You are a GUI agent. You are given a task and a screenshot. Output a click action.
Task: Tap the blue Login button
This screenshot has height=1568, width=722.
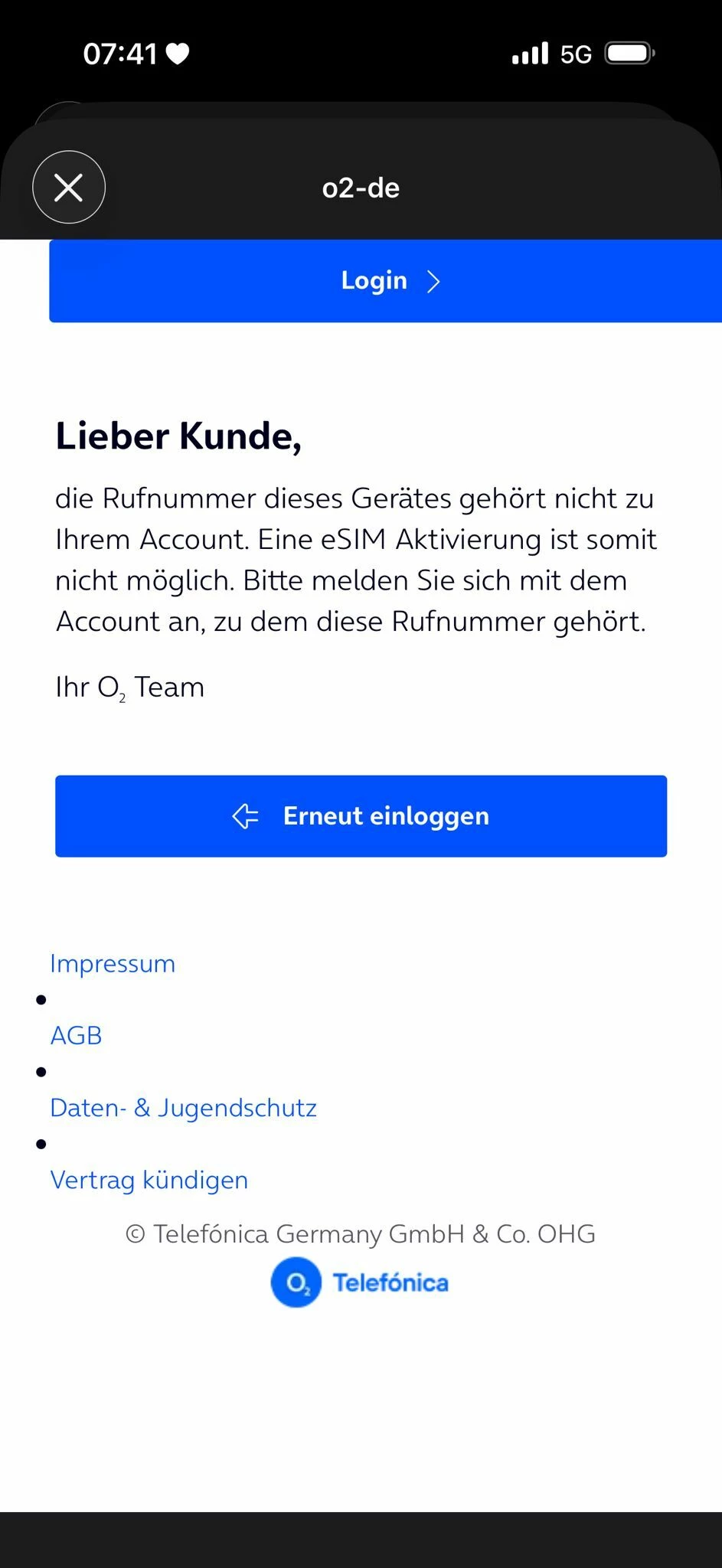387,281
